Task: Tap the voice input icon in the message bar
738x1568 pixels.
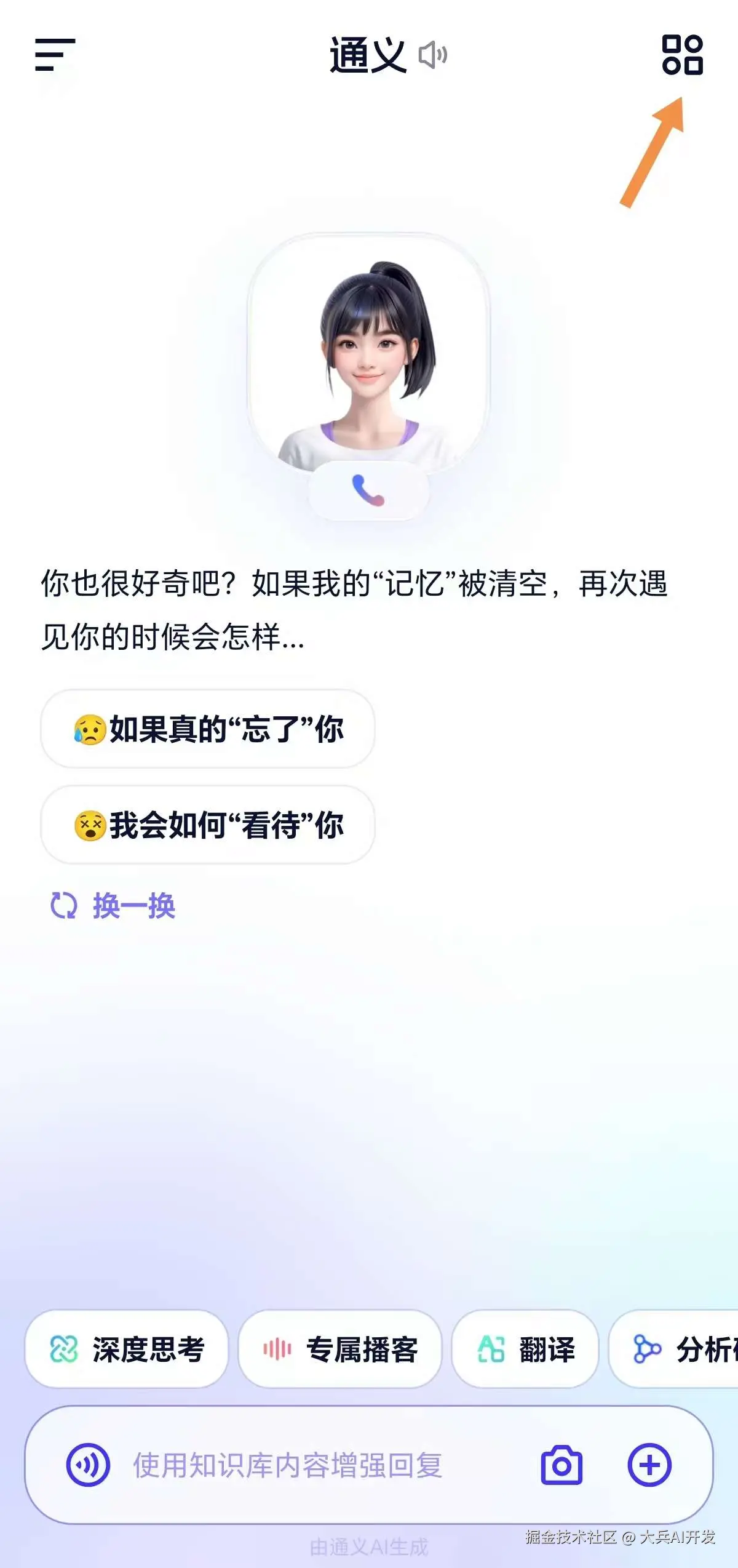Action: click(88, 1465)
